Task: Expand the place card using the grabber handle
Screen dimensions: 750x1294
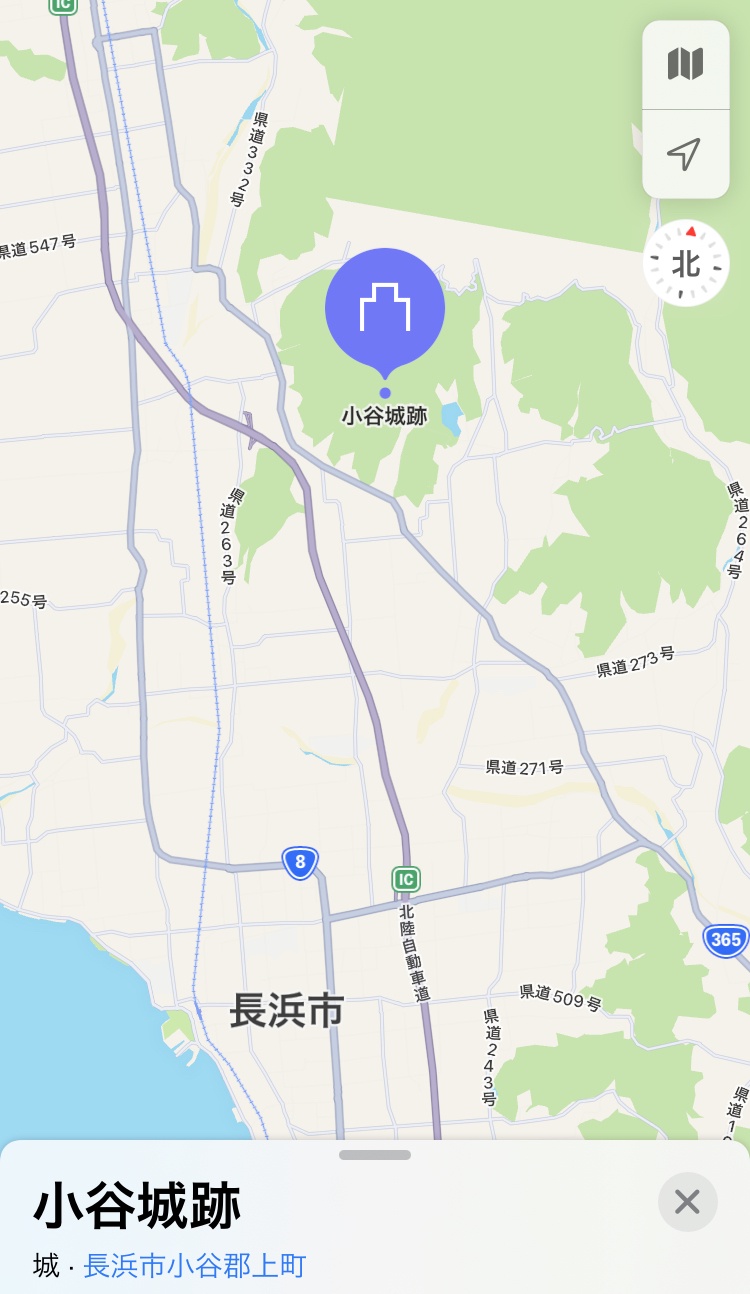Action: [x=375, y=1155]
